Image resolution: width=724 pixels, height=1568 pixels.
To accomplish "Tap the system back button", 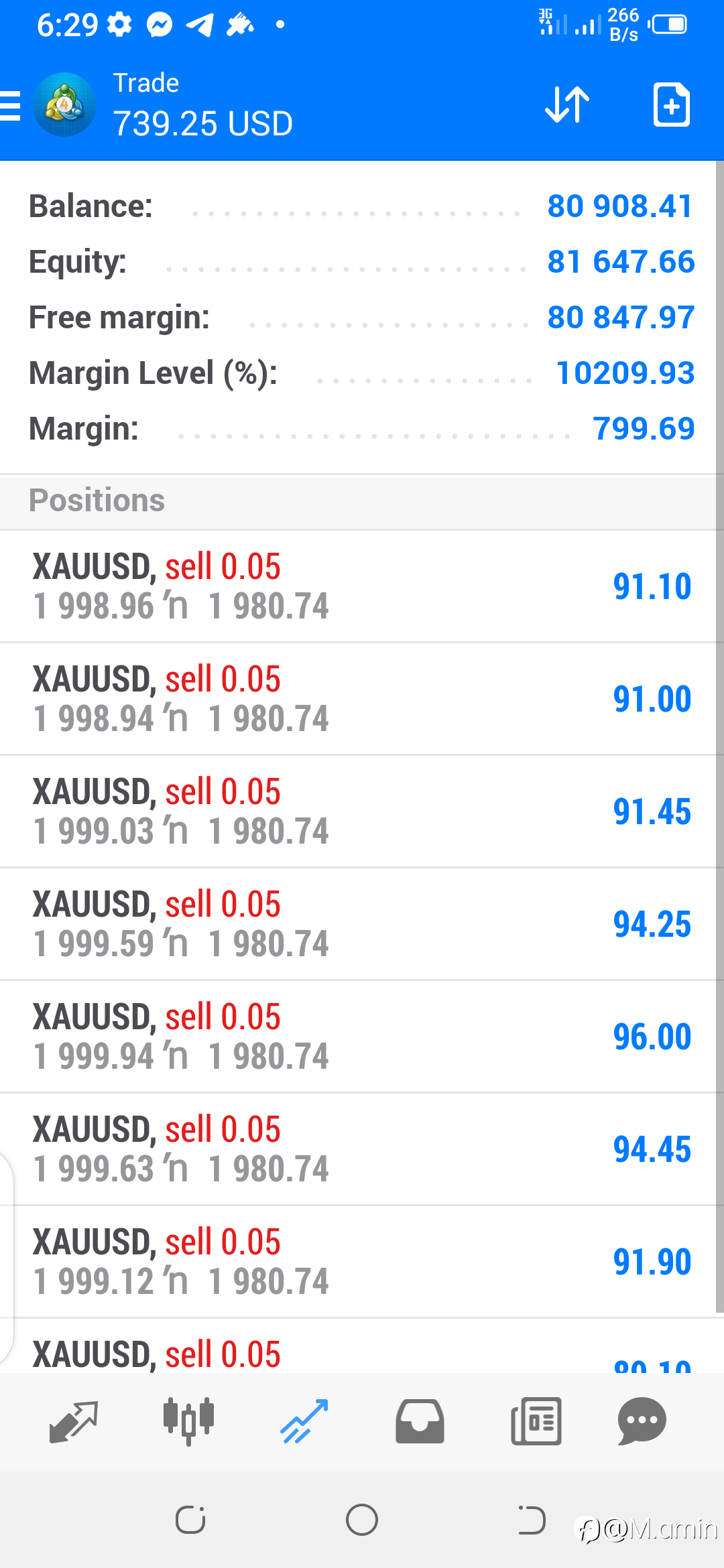I will [x=532, y=1520].
